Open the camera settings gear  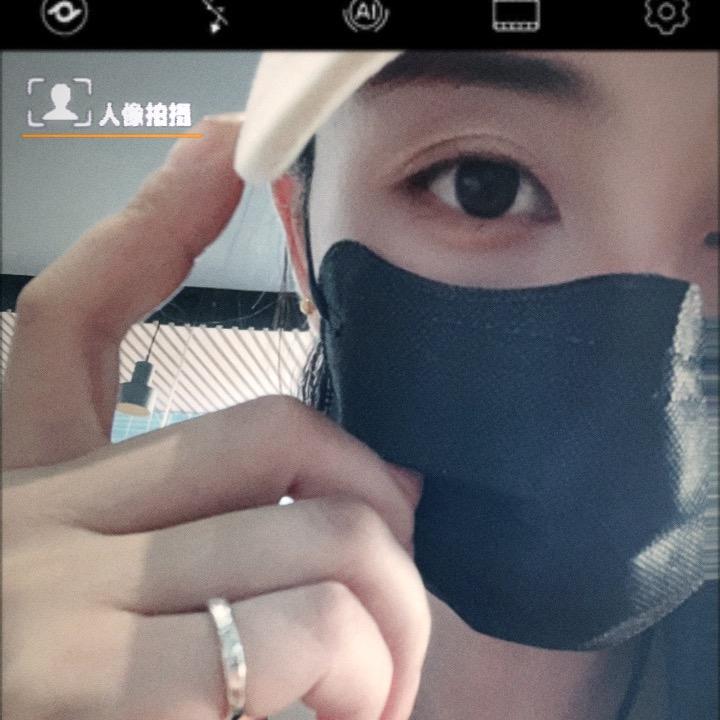[x=666, y=14]
